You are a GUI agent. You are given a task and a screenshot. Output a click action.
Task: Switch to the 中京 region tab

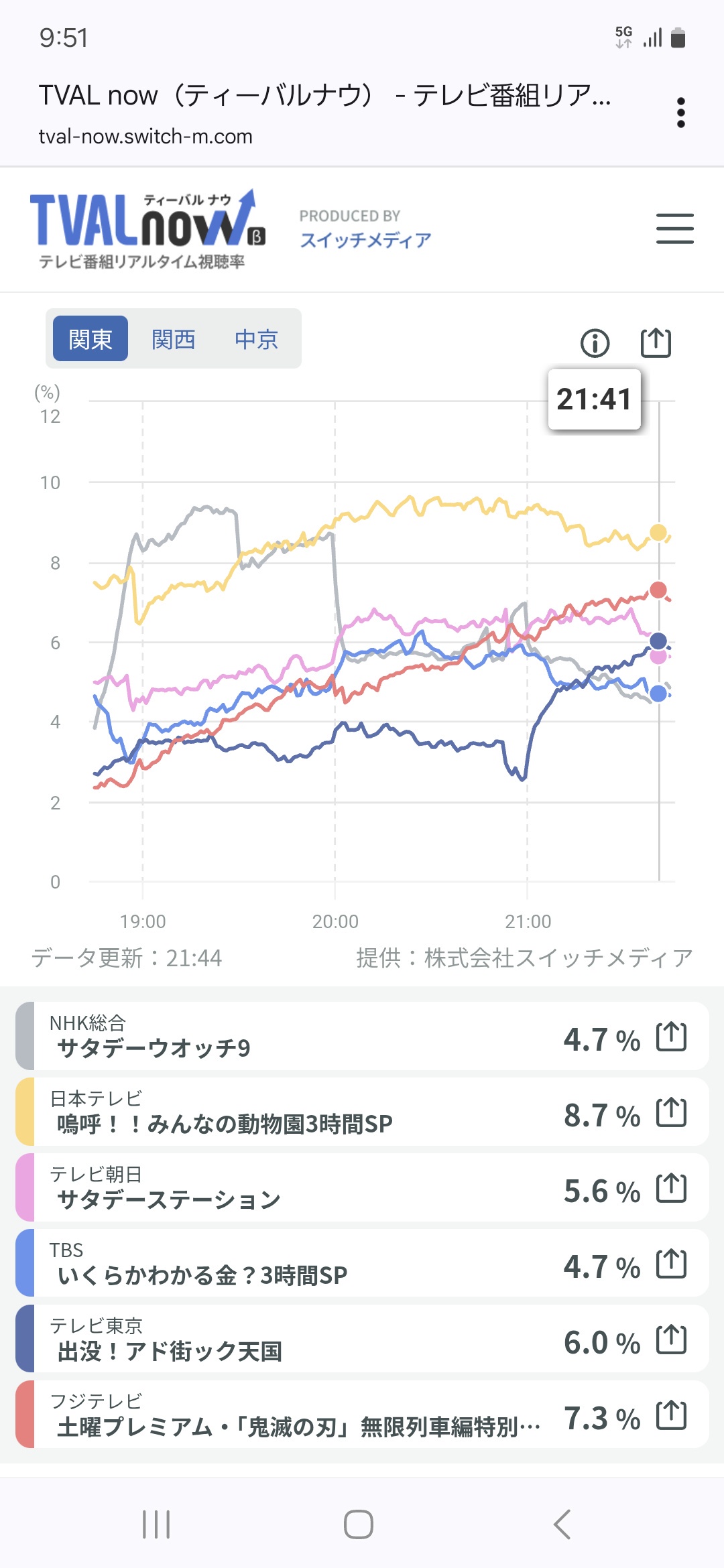(256, 339)
